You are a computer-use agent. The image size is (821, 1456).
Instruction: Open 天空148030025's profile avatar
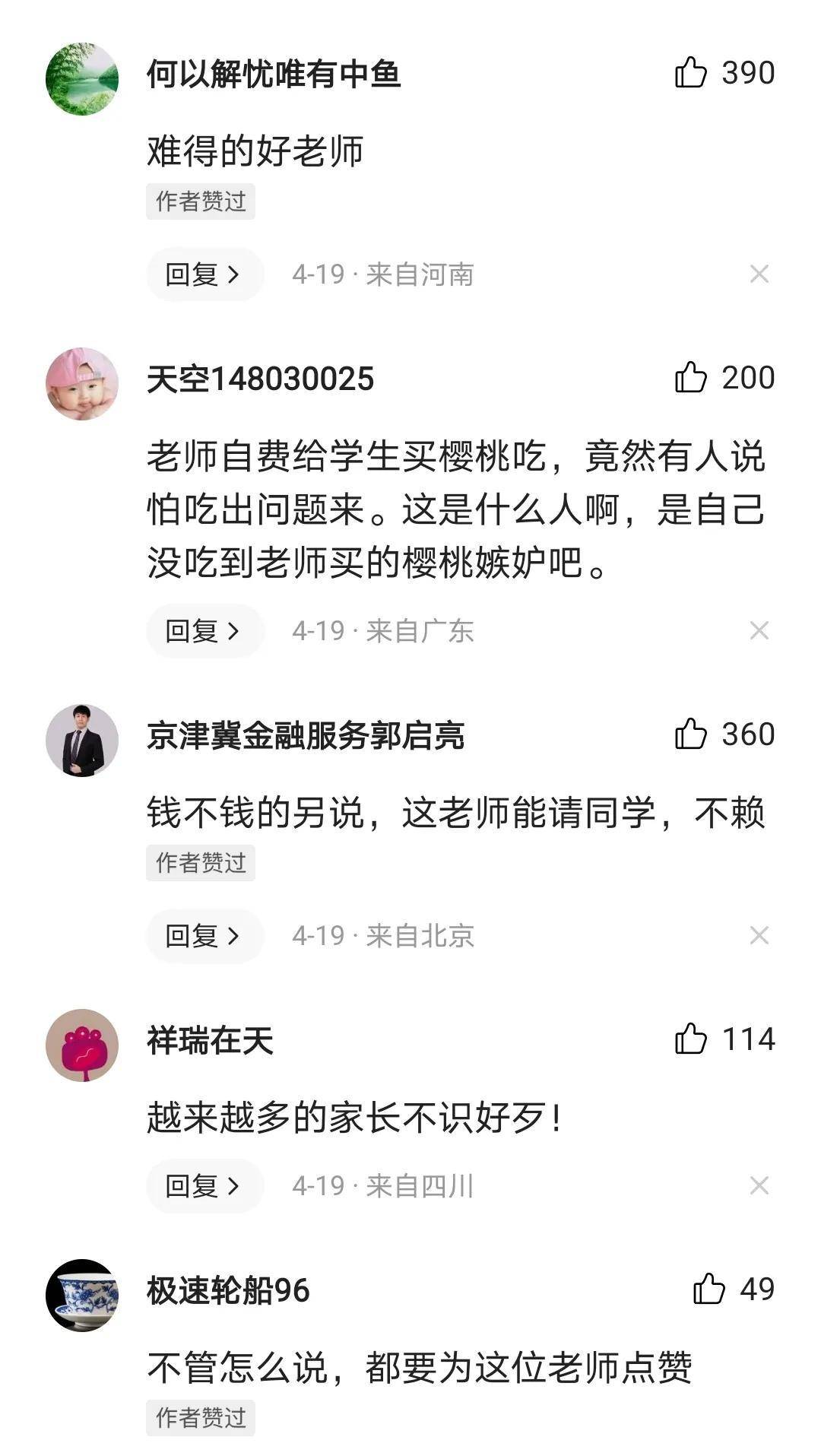82,384
